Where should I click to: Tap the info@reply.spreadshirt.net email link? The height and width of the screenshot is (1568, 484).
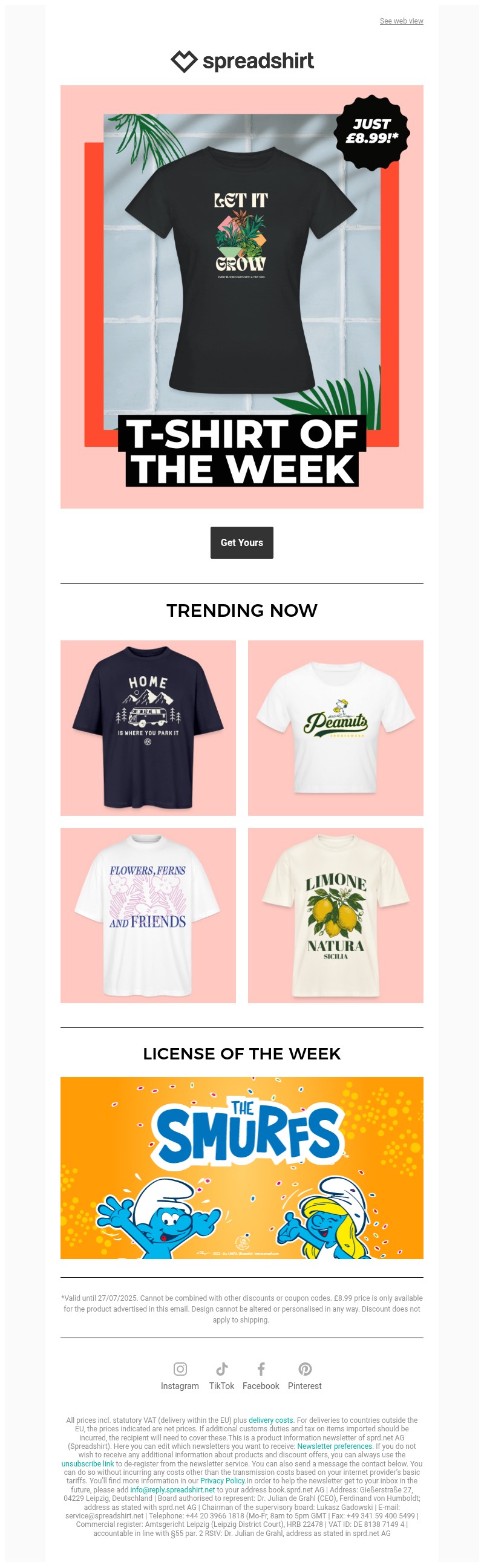[x=172, y=1489]
